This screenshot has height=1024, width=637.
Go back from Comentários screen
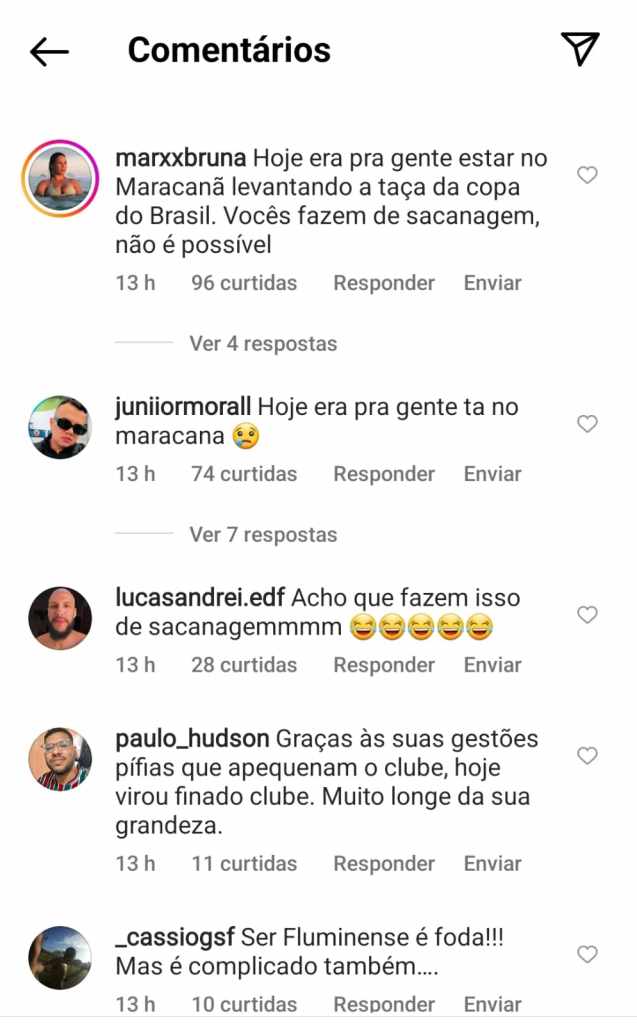[49, 51]
